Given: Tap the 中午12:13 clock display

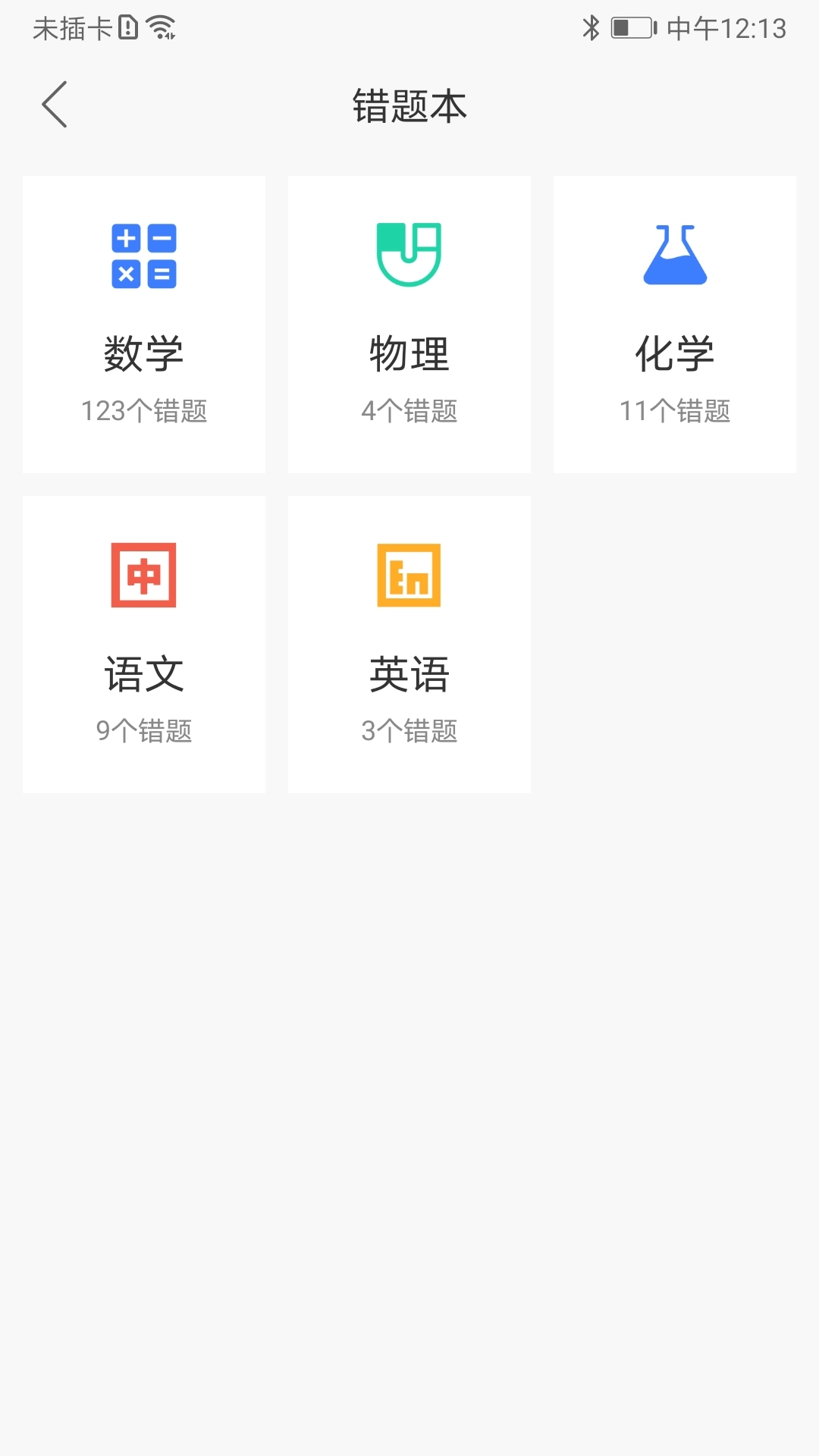Looking at the screenshot, I should pyautogui.click(x=728, y=27).
